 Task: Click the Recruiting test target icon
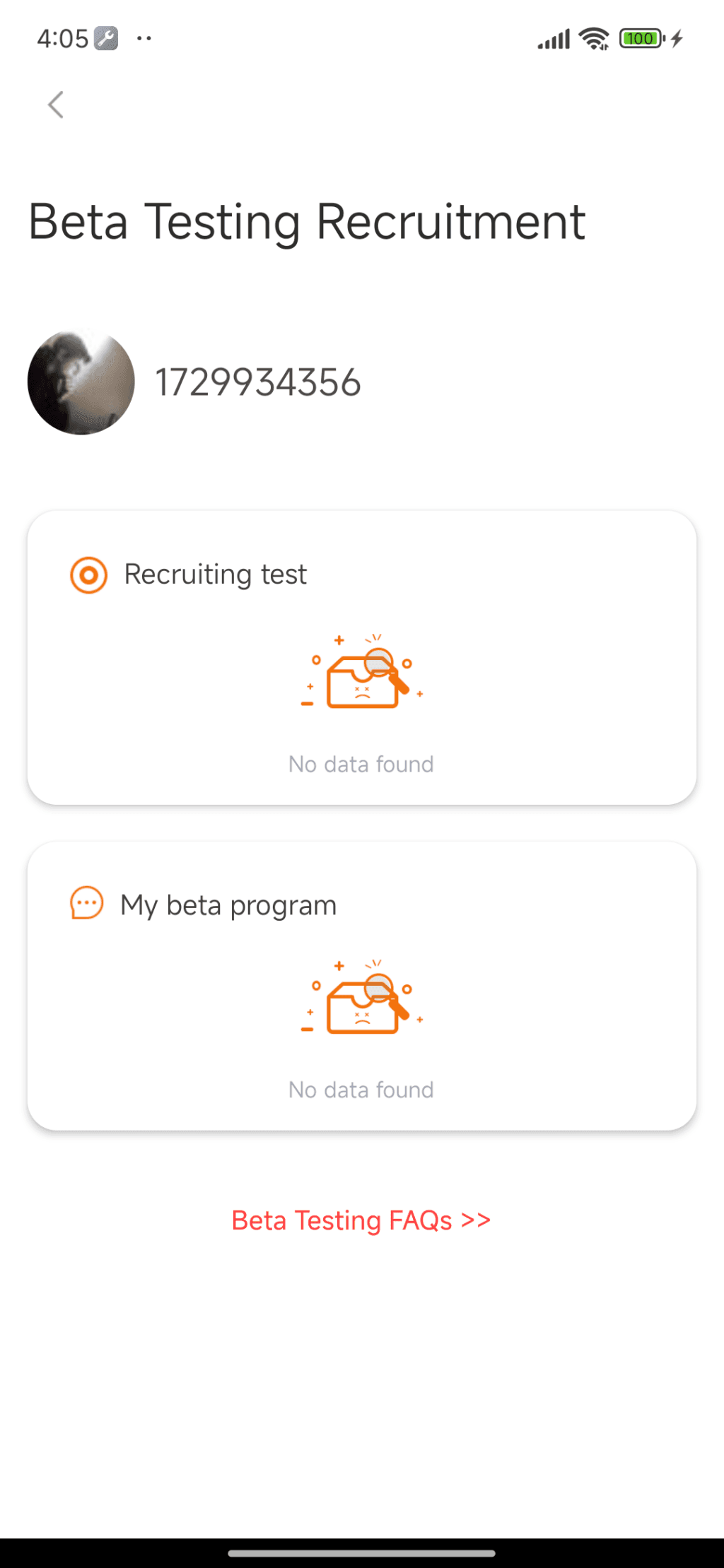(x=88, y=575)
